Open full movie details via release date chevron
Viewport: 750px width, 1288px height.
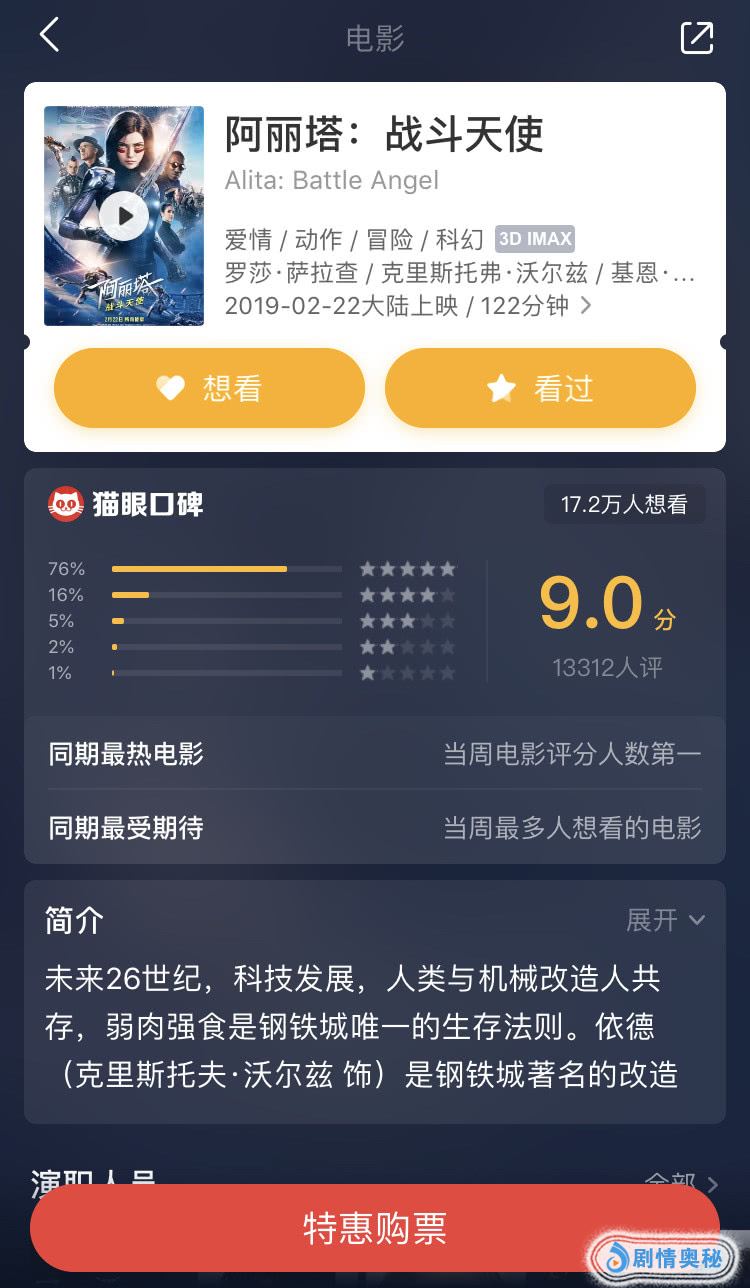(x=587, y=305)
